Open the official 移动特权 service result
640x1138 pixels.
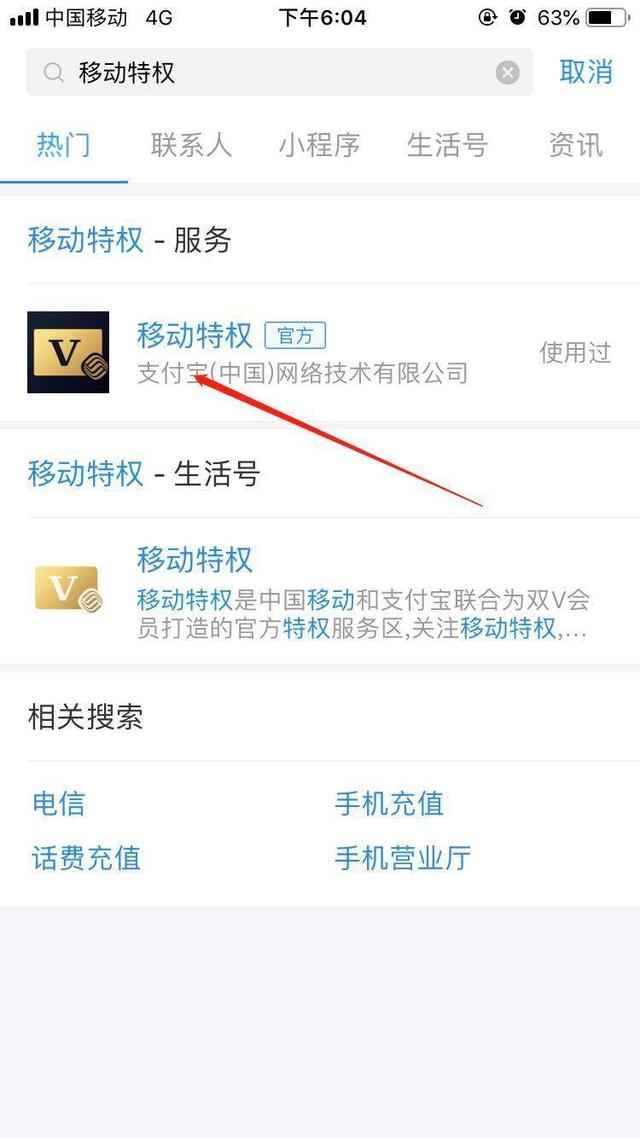(300, 352)
